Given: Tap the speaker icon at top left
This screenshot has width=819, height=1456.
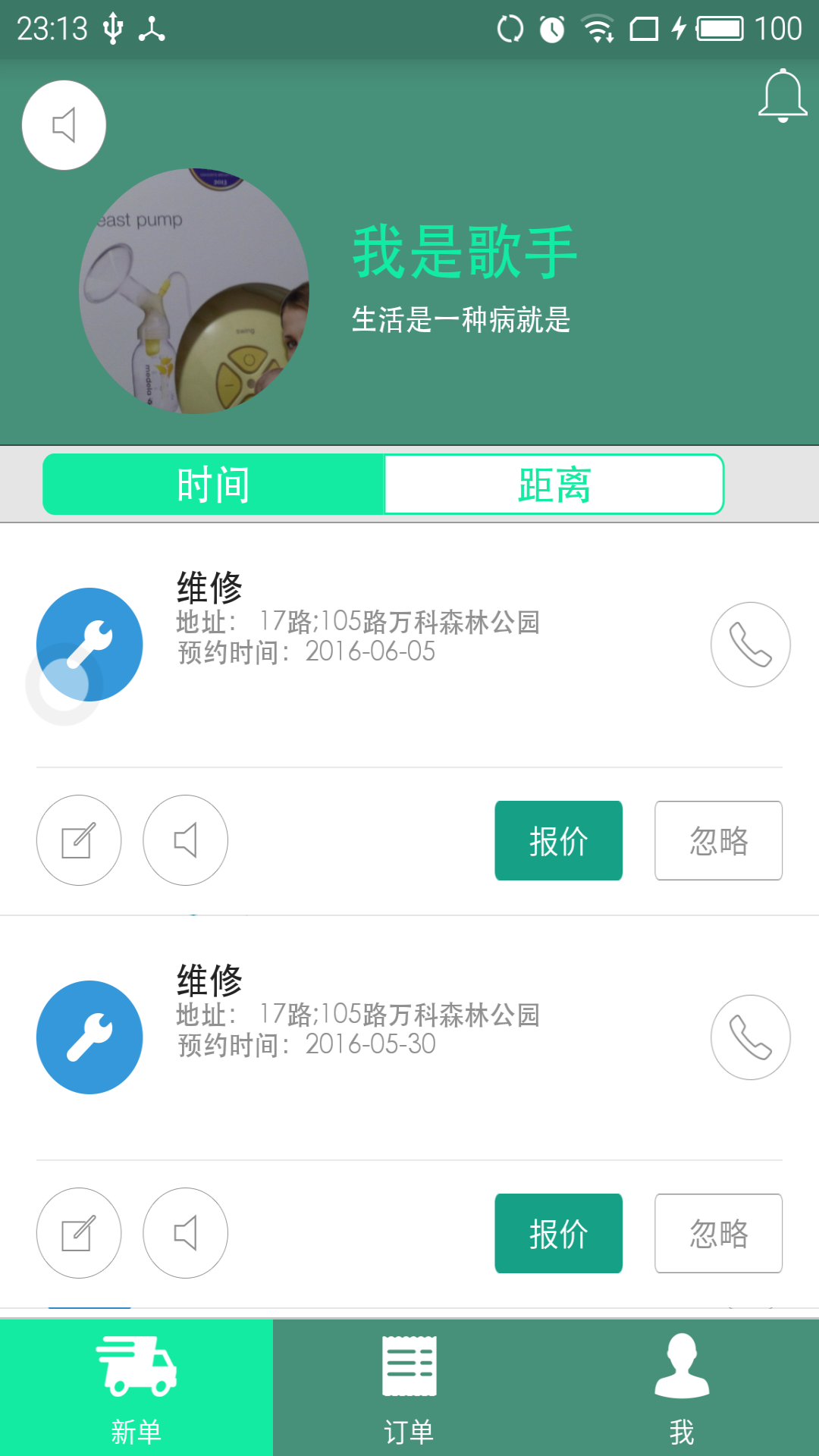Looking at the screenshot, I should coord(64,125).
